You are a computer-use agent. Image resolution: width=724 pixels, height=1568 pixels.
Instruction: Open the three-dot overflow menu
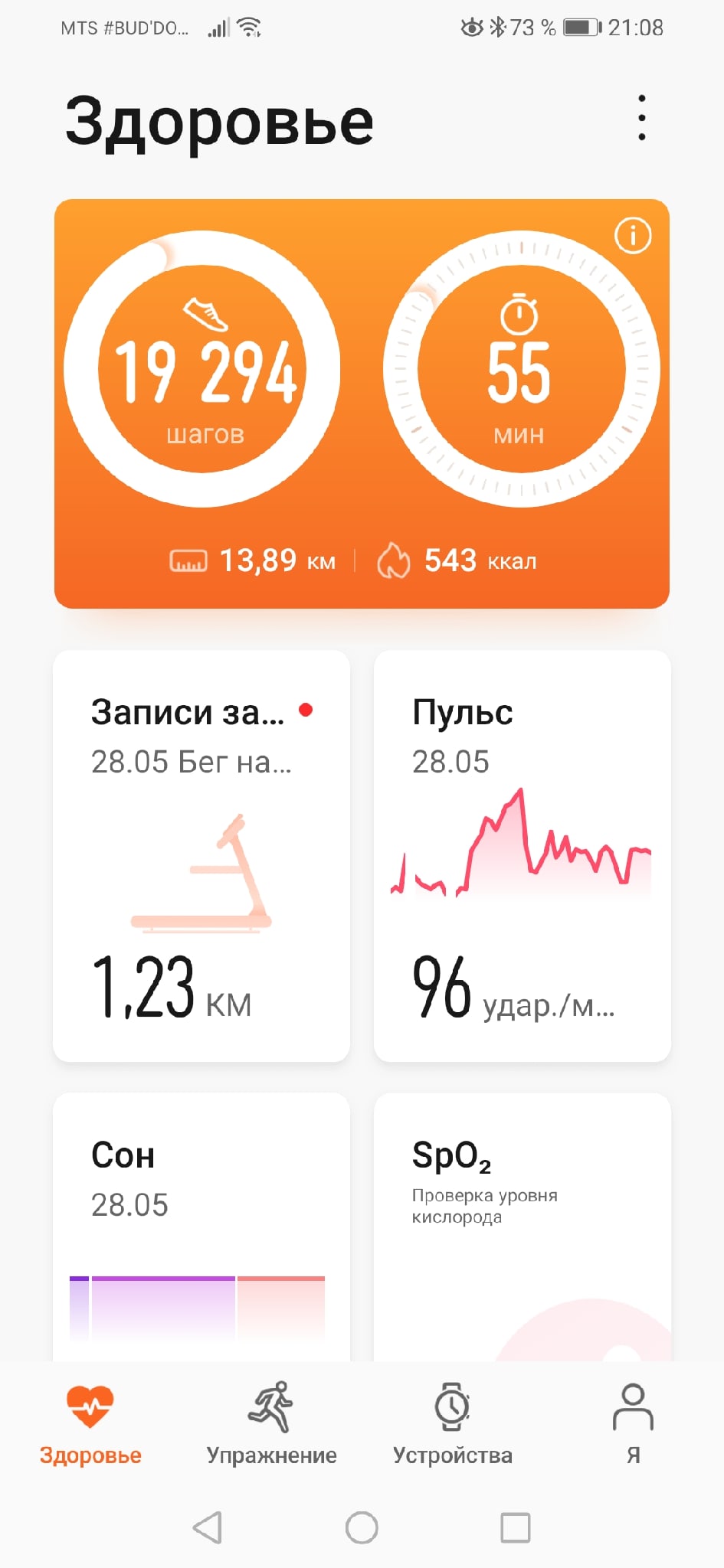point(641,118)
